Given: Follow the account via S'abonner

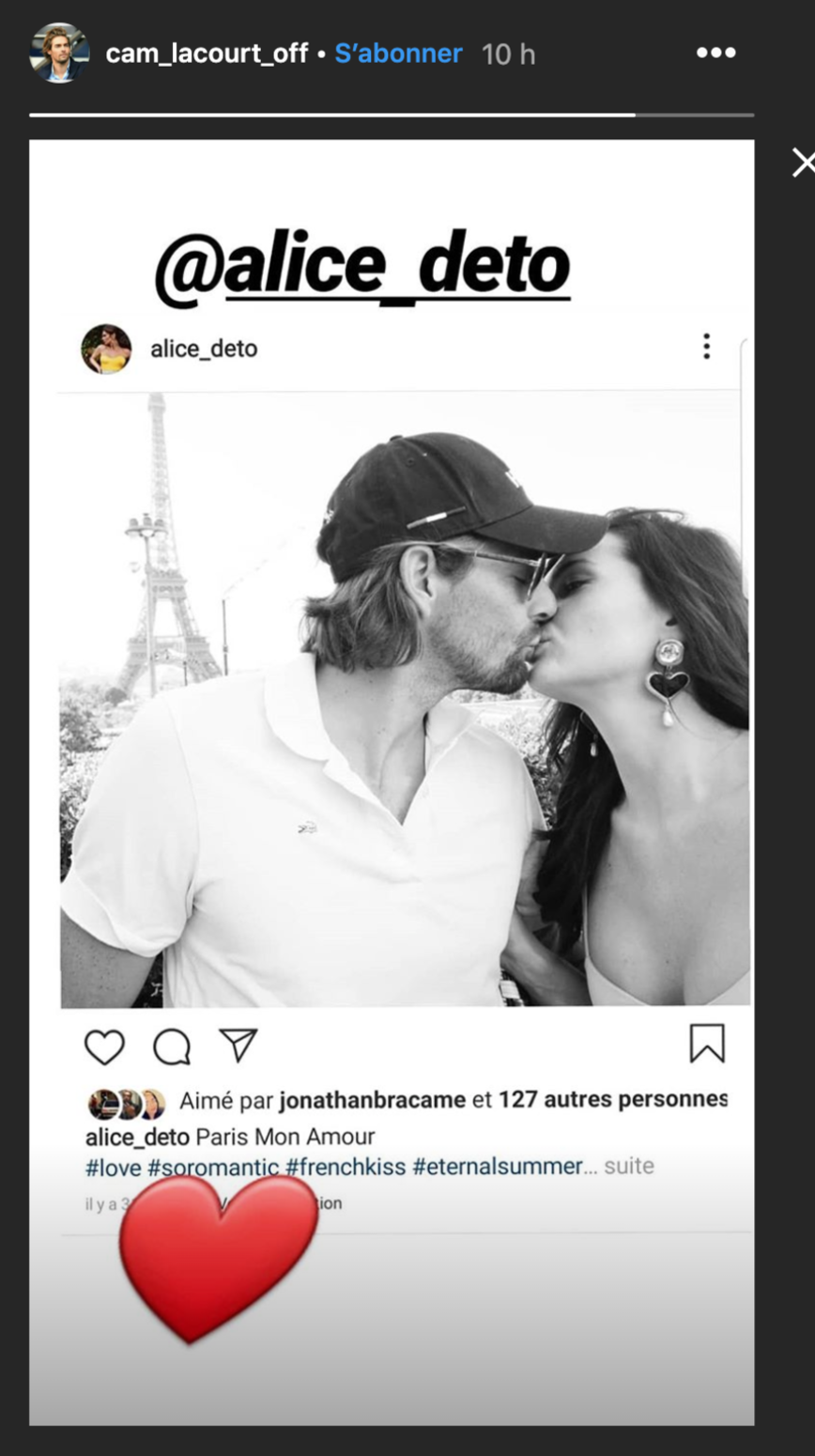Looking at the screenshot, I should [x=398, y=54].
